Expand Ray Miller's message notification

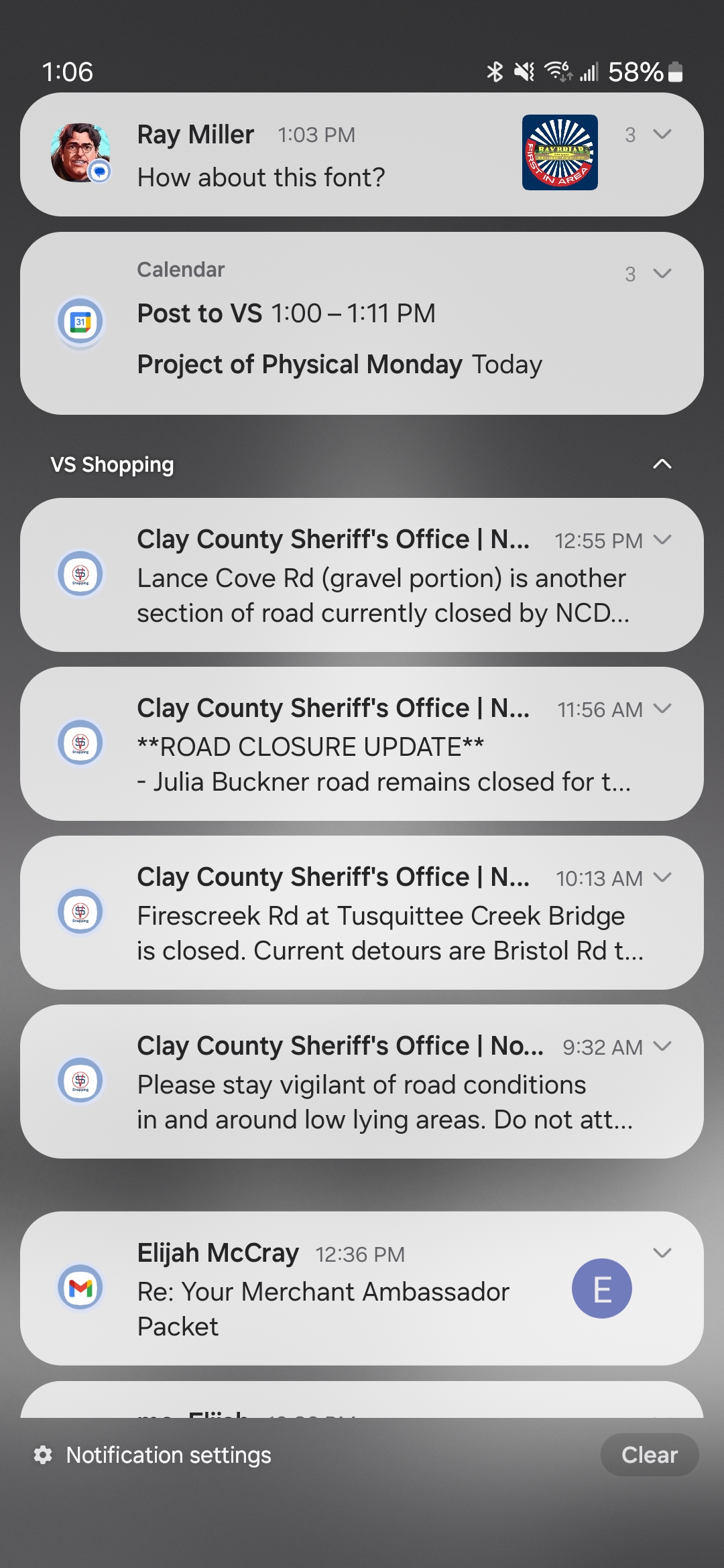coord(662,135)
